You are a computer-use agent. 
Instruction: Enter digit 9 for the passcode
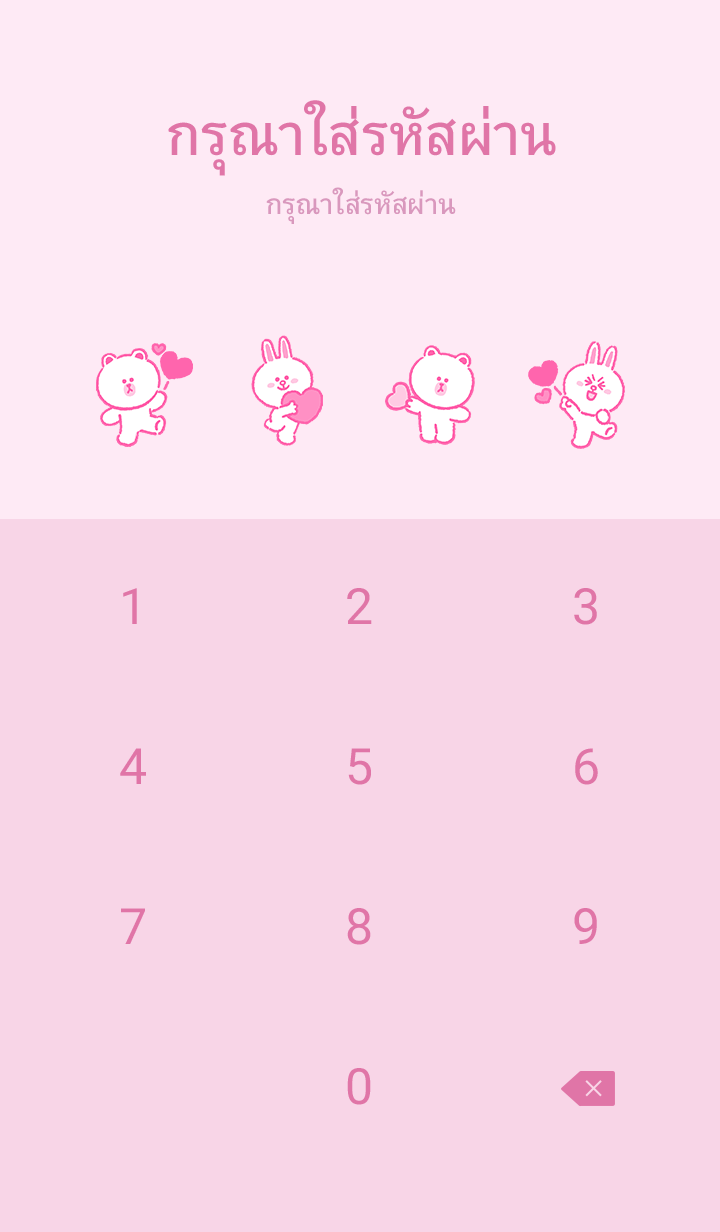coord(585,927)
